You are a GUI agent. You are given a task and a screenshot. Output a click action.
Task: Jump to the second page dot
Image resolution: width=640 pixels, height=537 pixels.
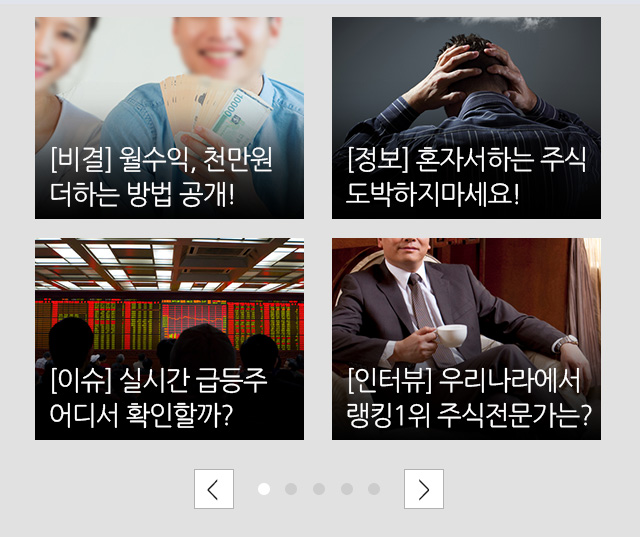point(291,489)
